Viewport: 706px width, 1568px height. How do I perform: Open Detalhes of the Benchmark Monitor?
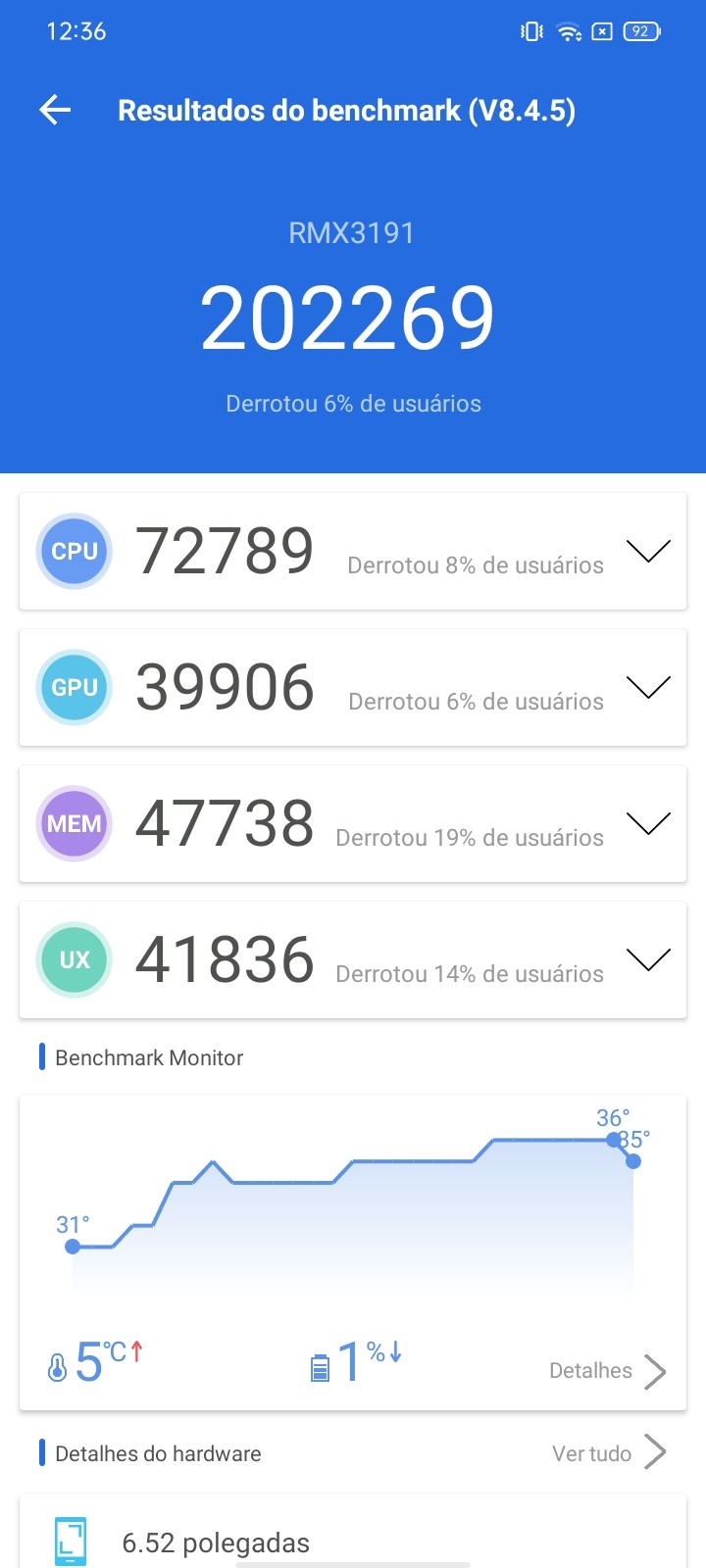click(607, 1371)
